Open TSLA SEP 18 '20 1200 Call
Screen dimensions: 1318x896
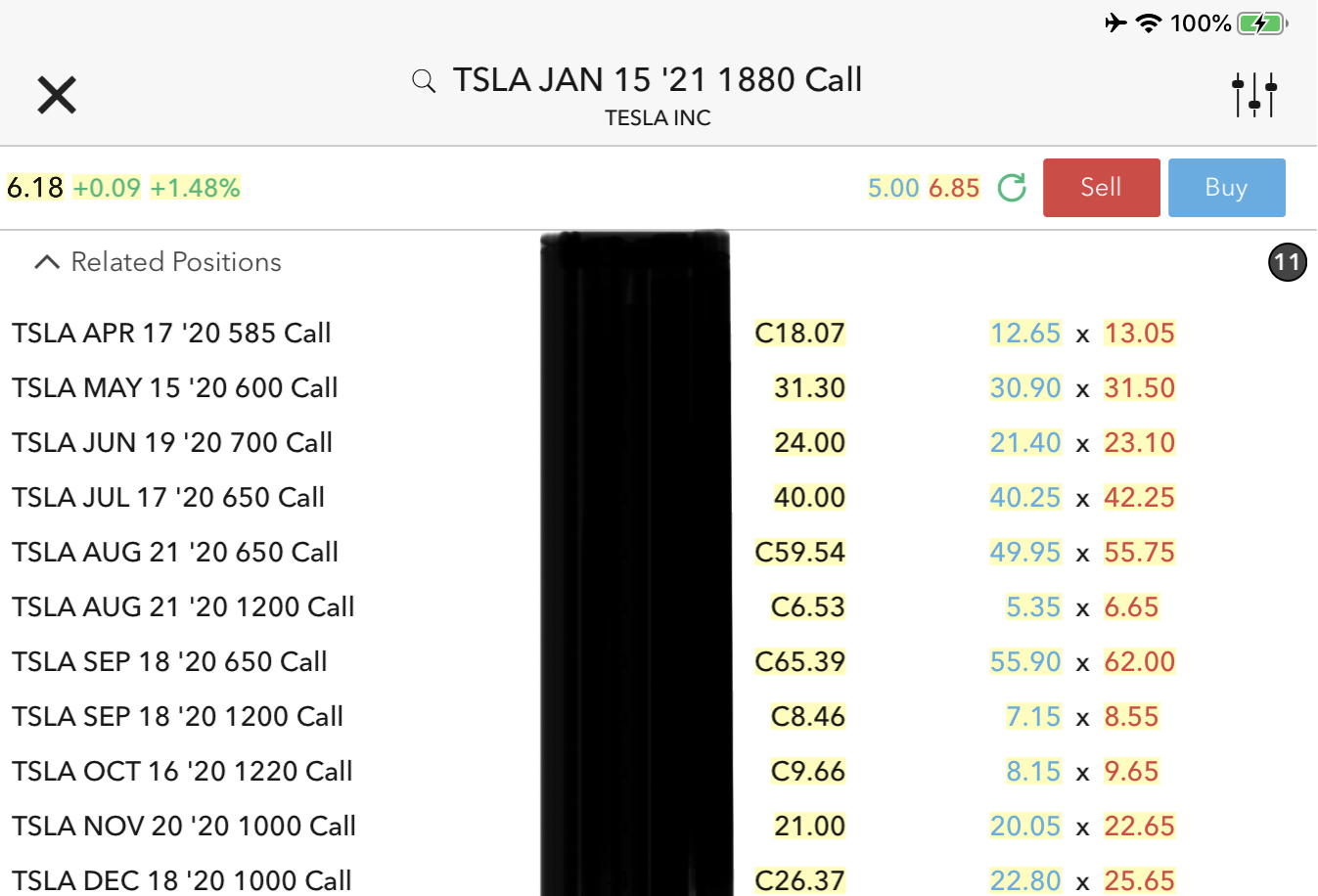[x=178, y=716]
